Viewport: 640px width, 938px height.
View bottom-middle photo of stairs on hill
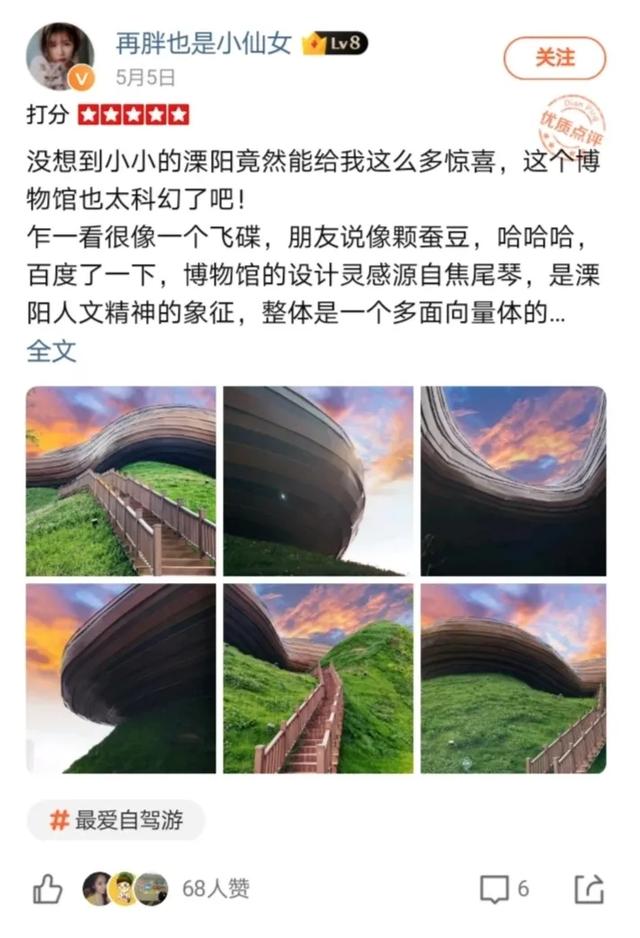318,678
